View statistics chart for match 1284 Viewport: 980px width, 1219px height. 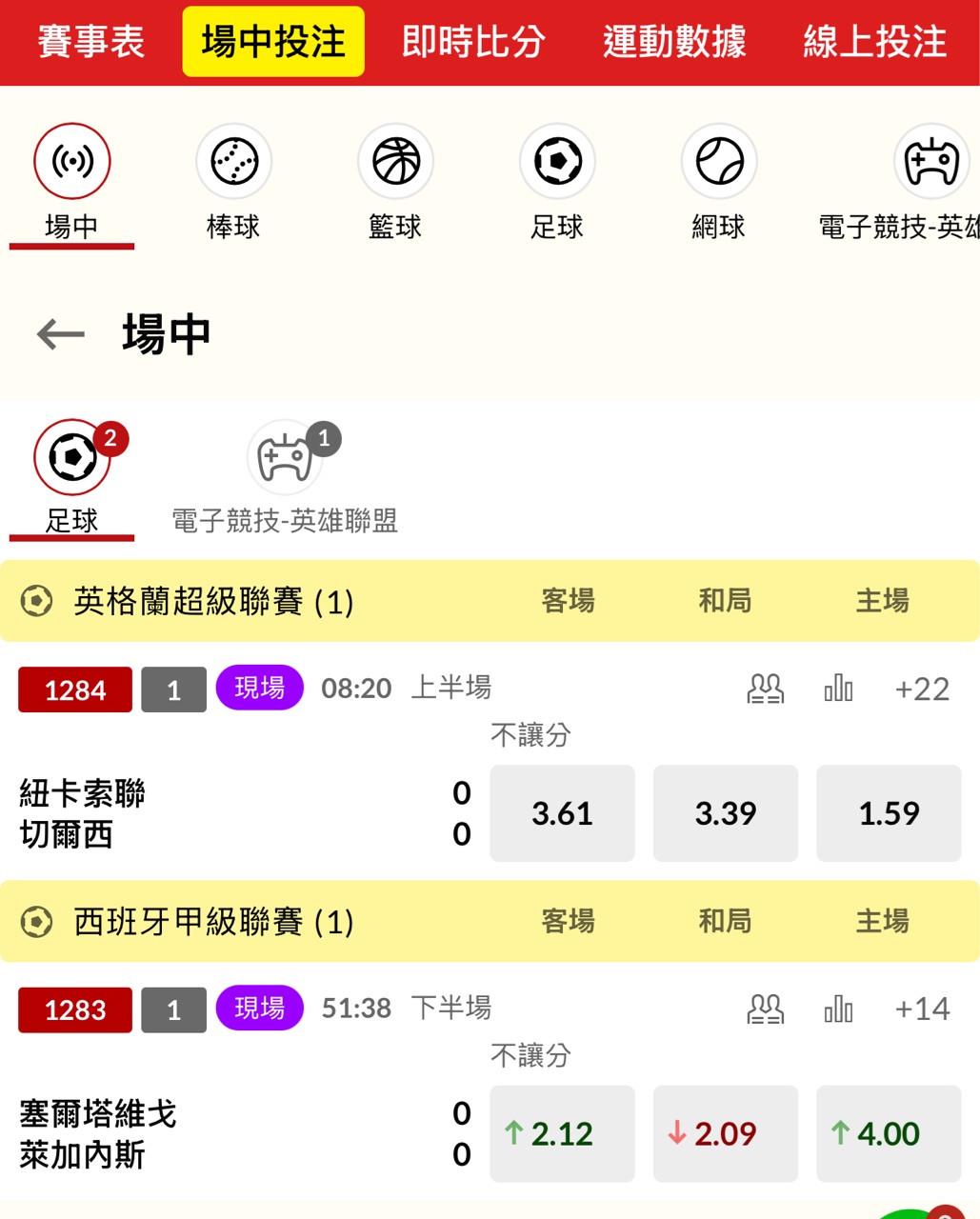(x=838, y=689)
